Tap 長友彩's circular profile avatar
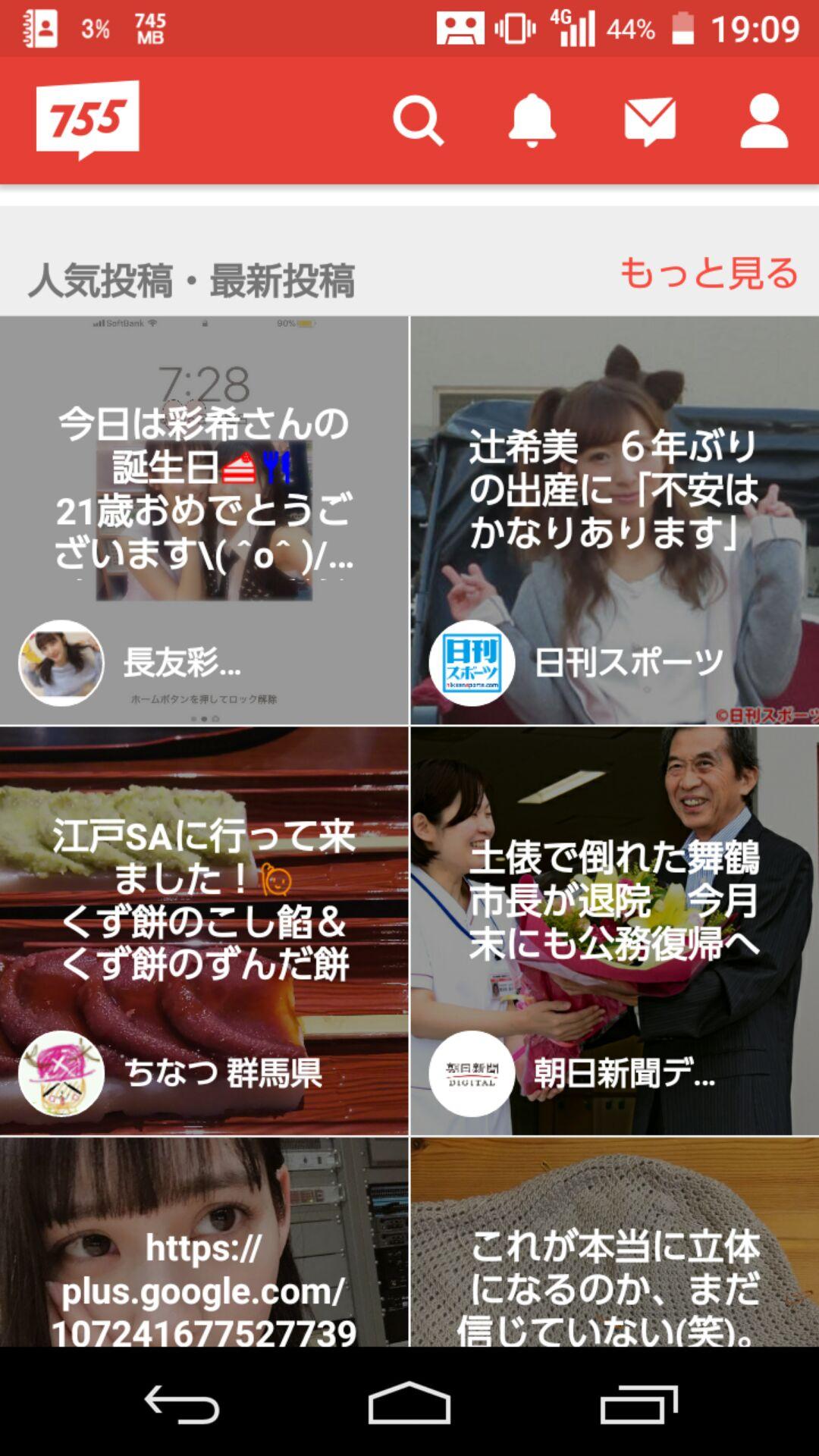Screen dimensions: 819x1456 tap(64, 662)
